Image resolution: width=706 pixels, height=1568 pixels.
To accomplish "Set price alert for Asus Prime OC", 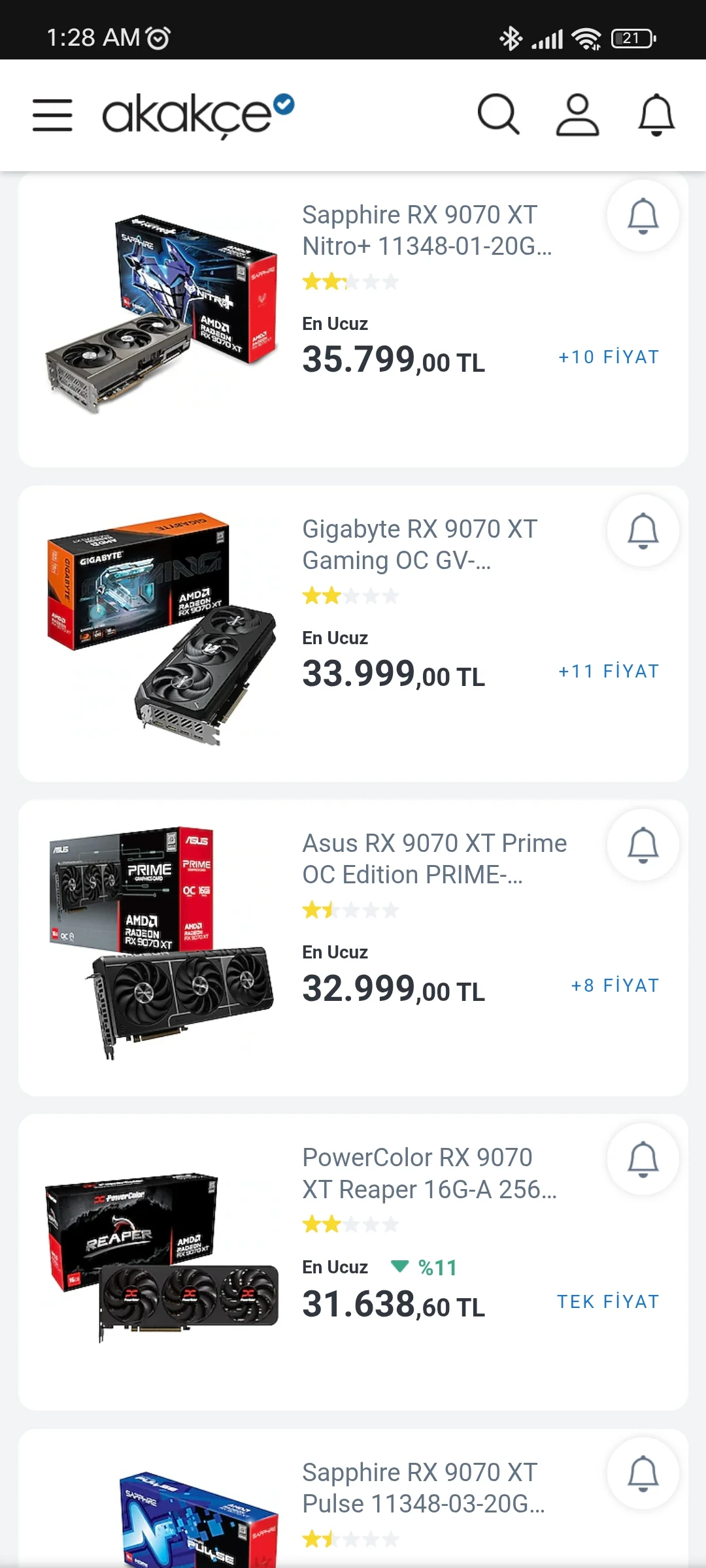I will coord(643,845).
